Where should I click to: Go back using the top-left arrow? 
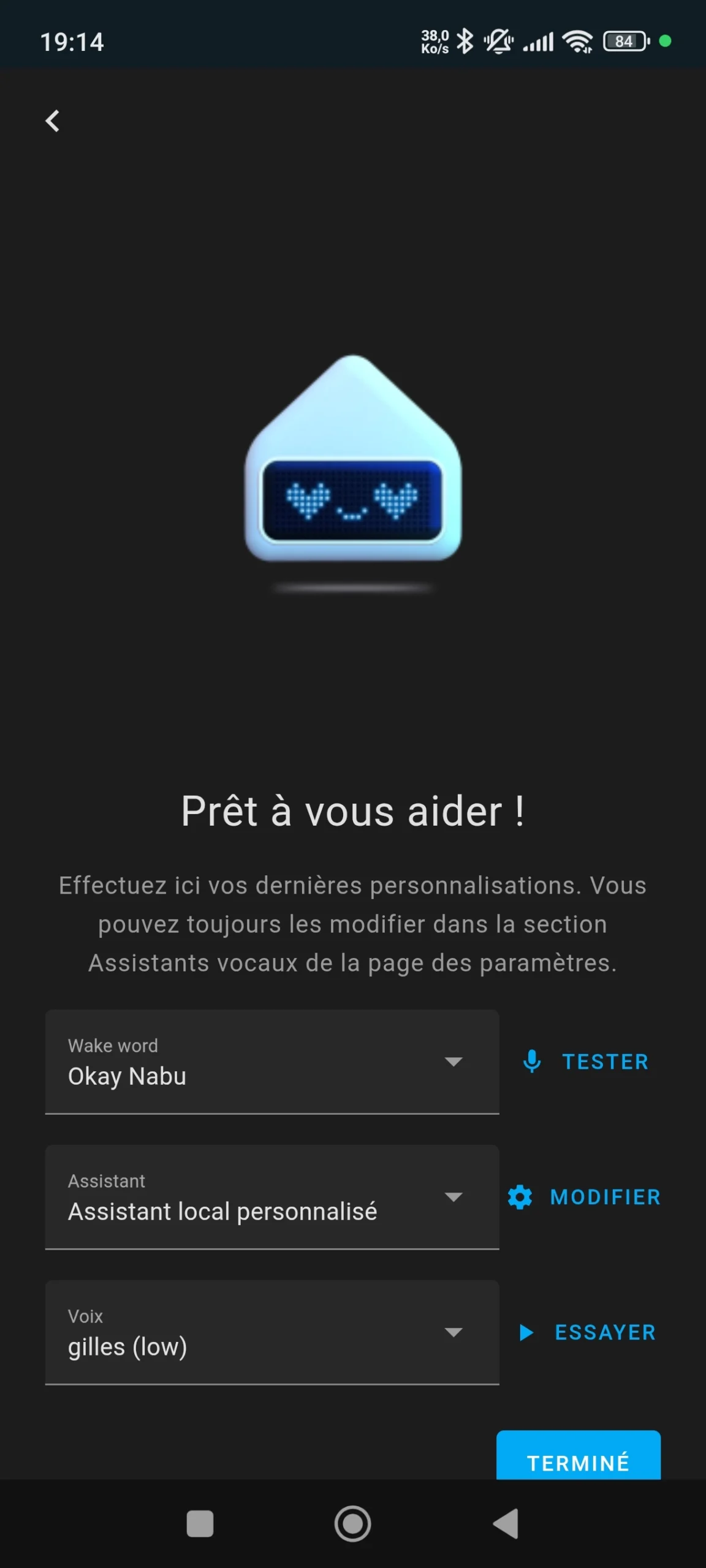coord(53,121)
